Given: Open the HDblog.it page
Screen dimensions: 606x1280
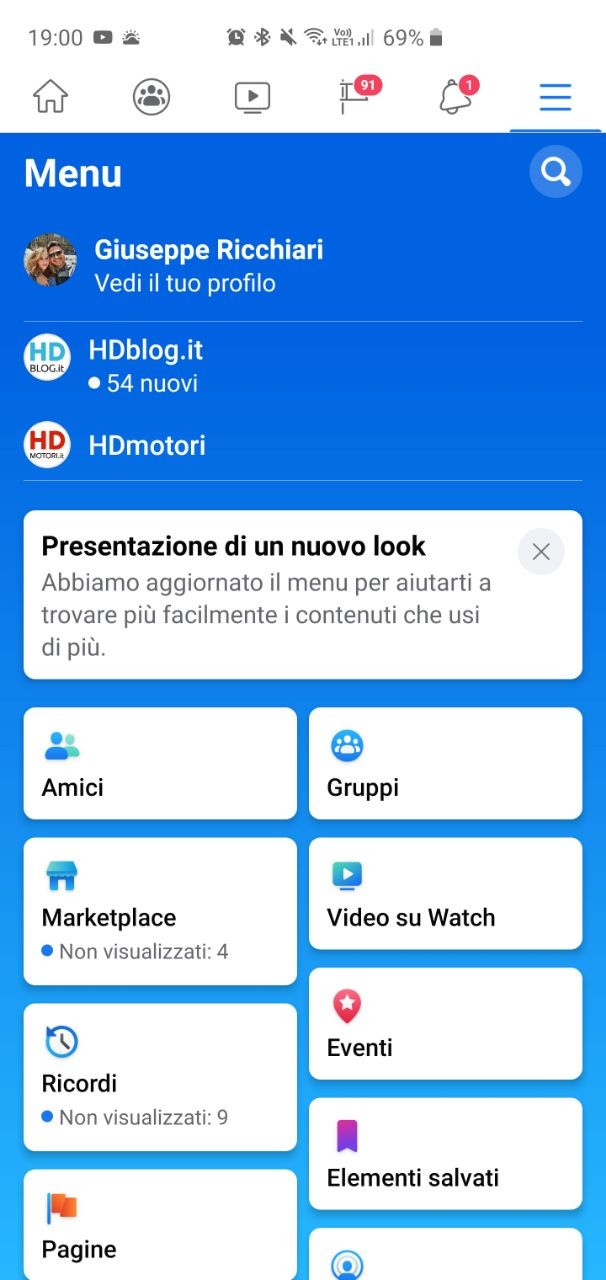Looking at the screenshot, I should pos(303,365).
